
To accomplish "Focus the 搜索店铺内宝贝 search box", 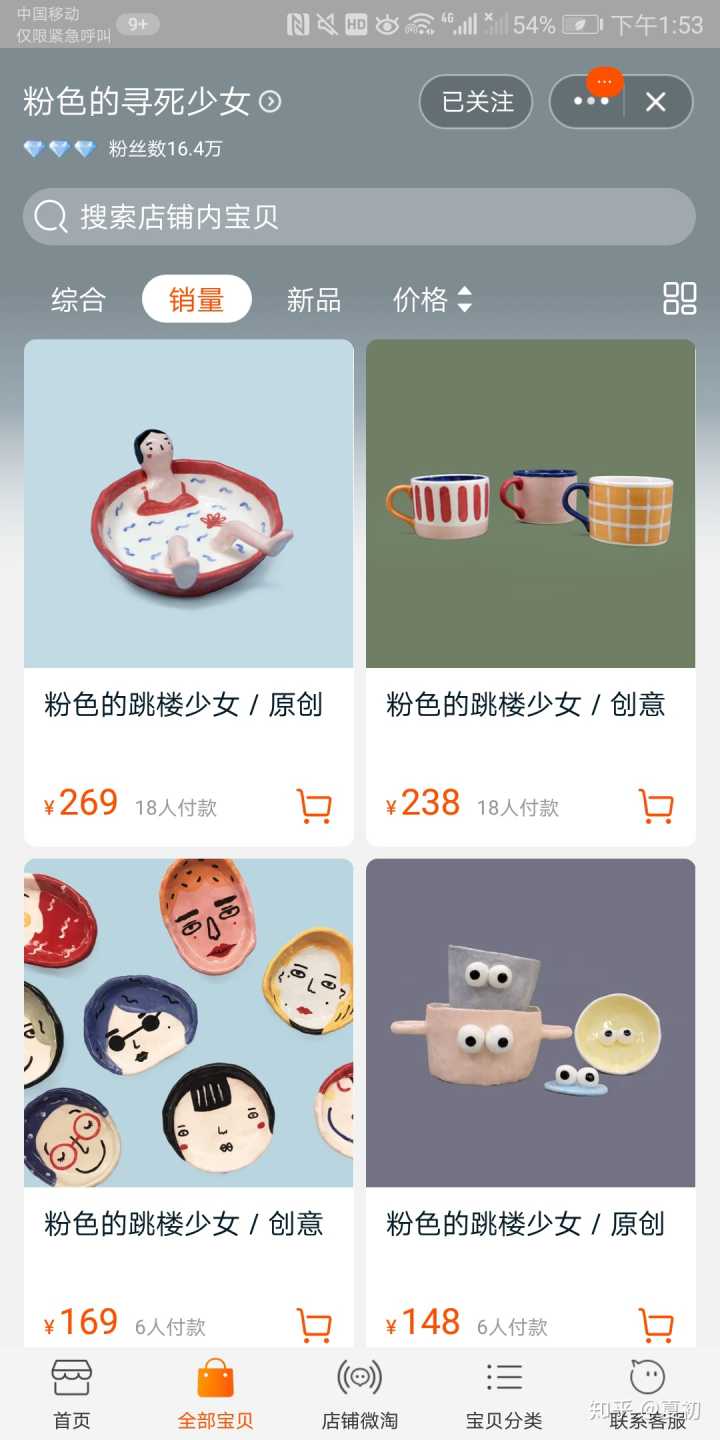I will coord(358,217).
